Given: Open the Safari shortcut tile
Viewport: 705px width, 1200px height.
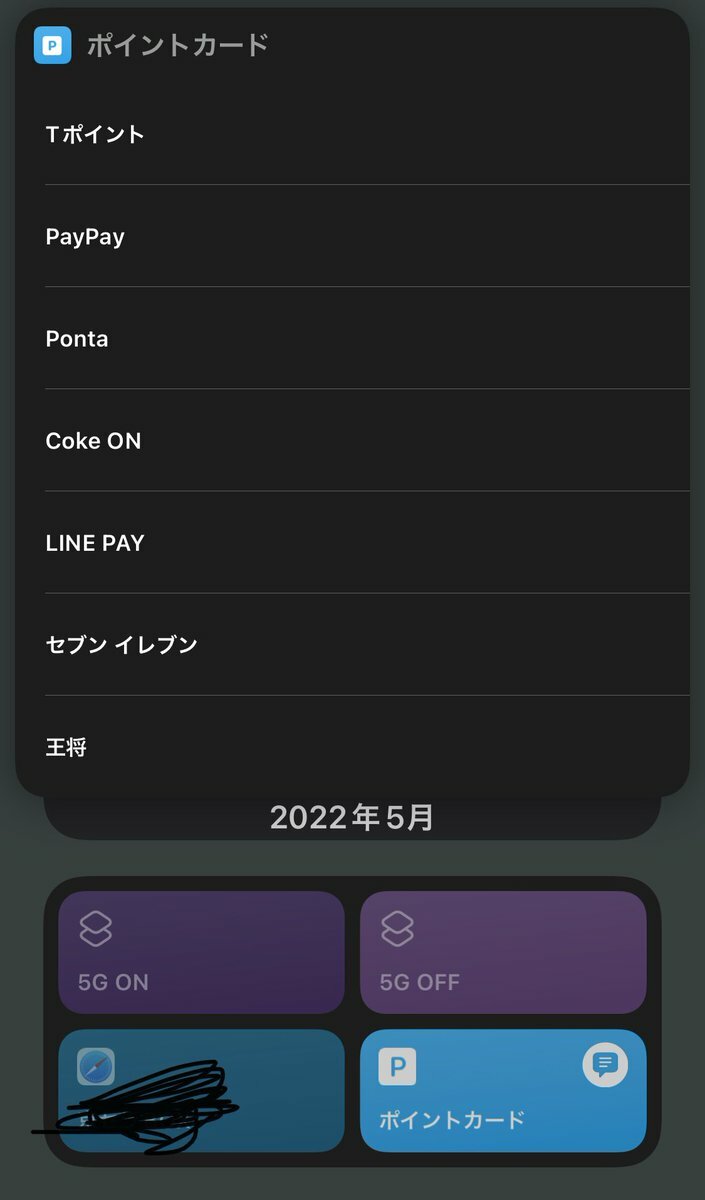Looking at the screenshot, I should [x=201, y=1091].
